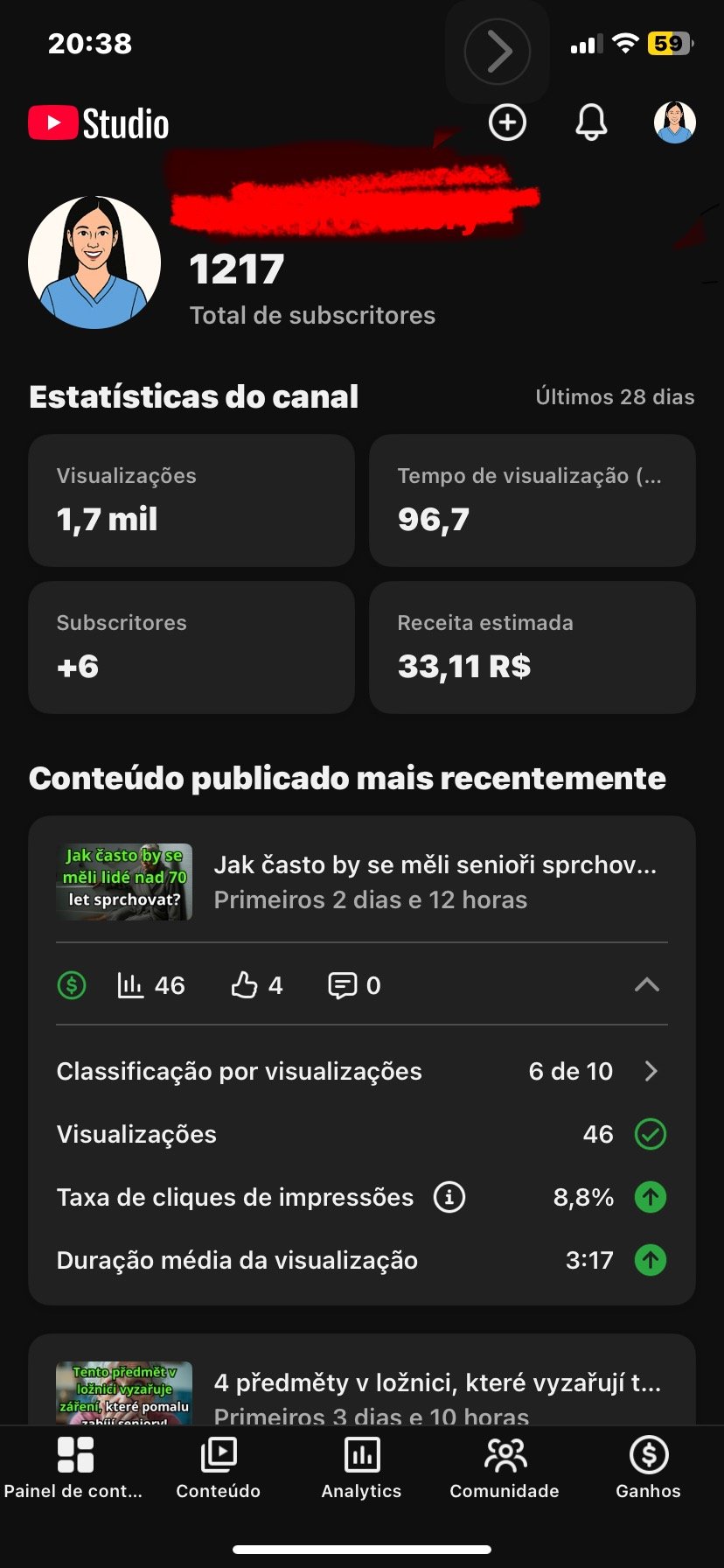724x1568 pixels.
Task: Open the Subscritores statistics card
Action: 191,647
